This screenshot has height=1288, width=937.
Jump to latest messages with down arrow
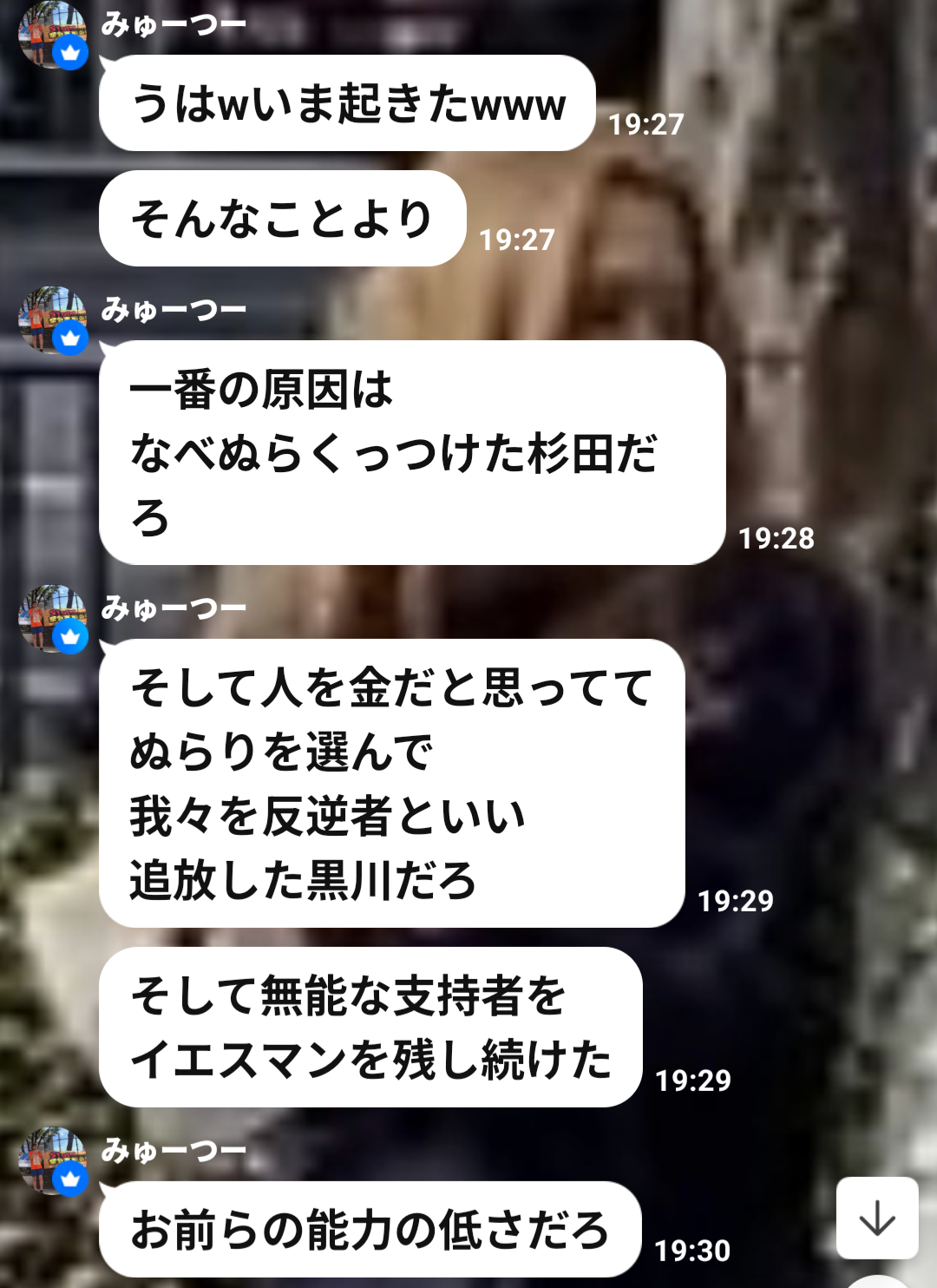[x=877, y=1218]
